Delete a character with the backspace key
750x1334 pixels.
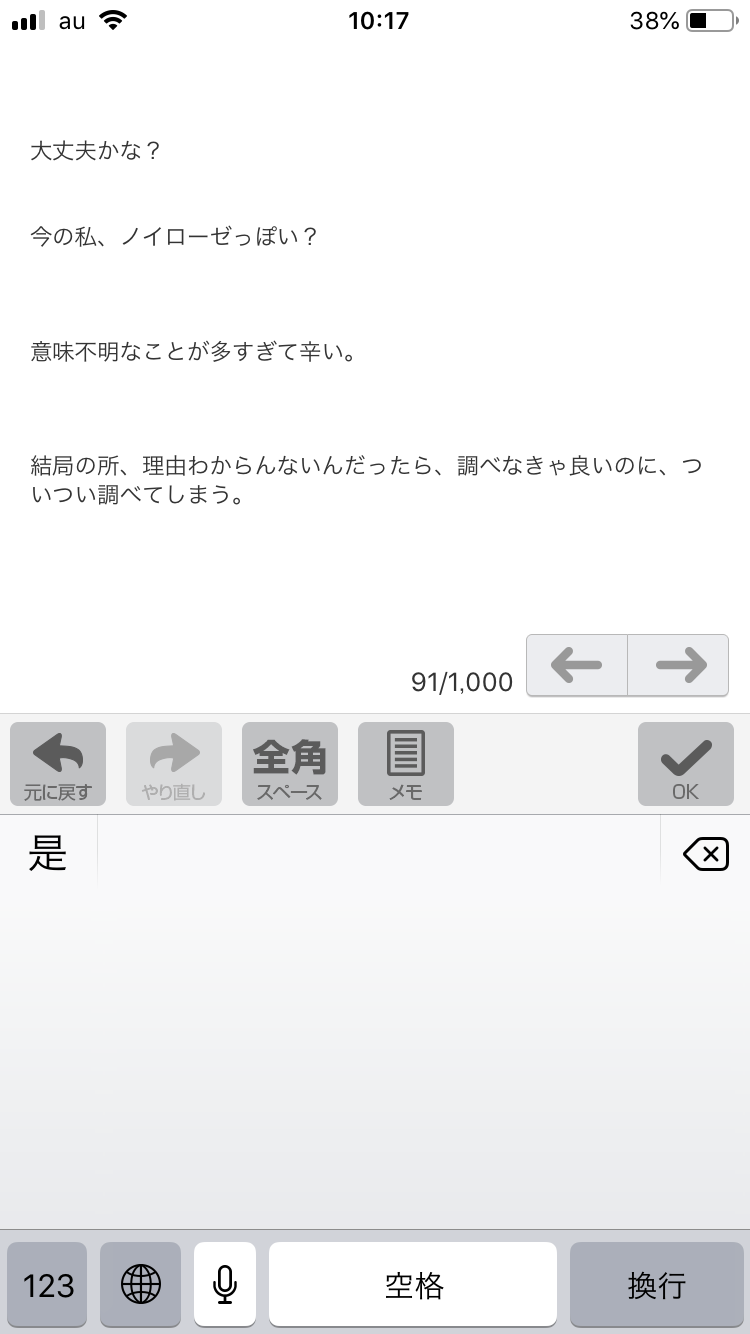tap(705, 854)
